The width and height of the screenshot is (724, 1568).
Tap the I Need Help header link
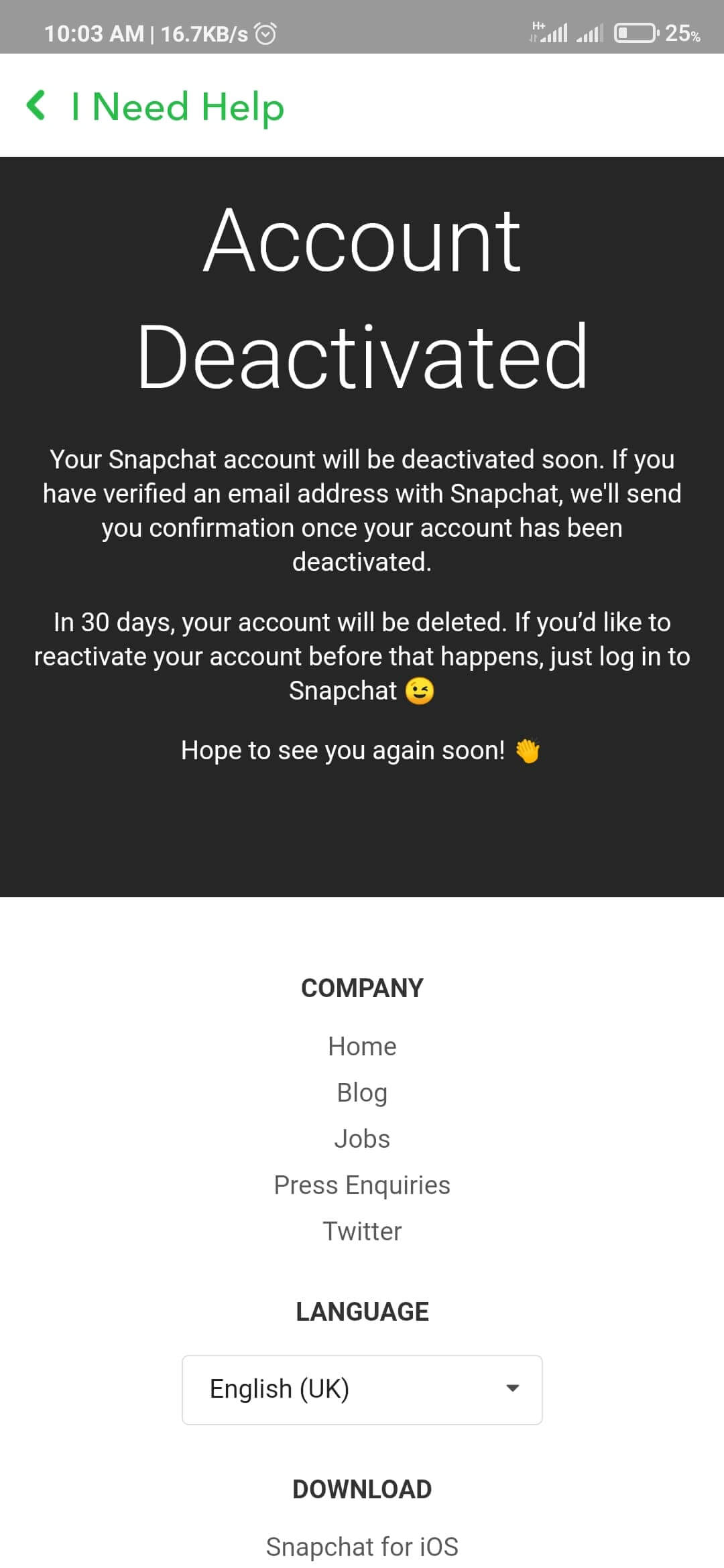point(178,107)
